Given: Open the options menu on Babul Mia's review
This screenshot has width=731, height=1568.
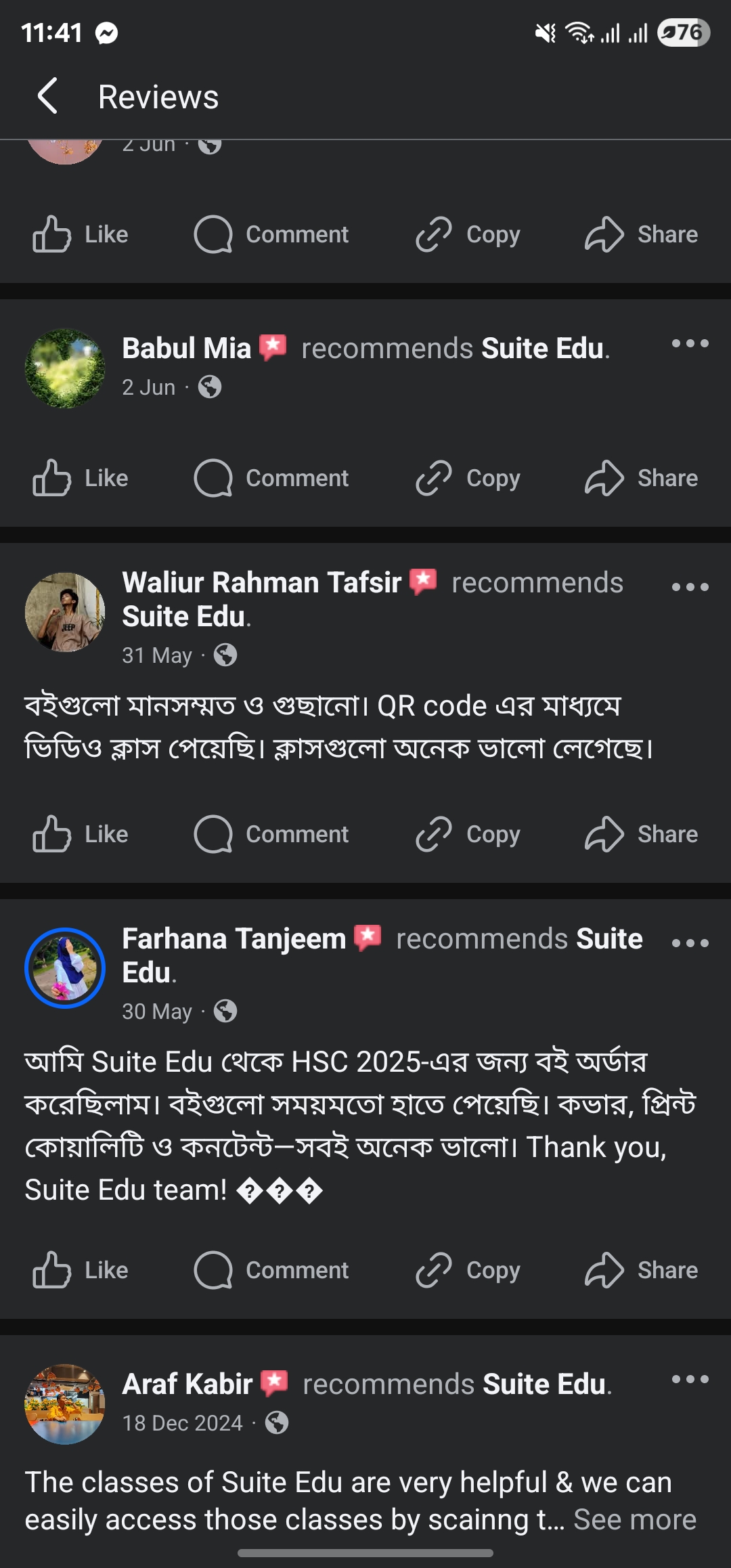Looking at the screenshot, I should tap(690, 344).
